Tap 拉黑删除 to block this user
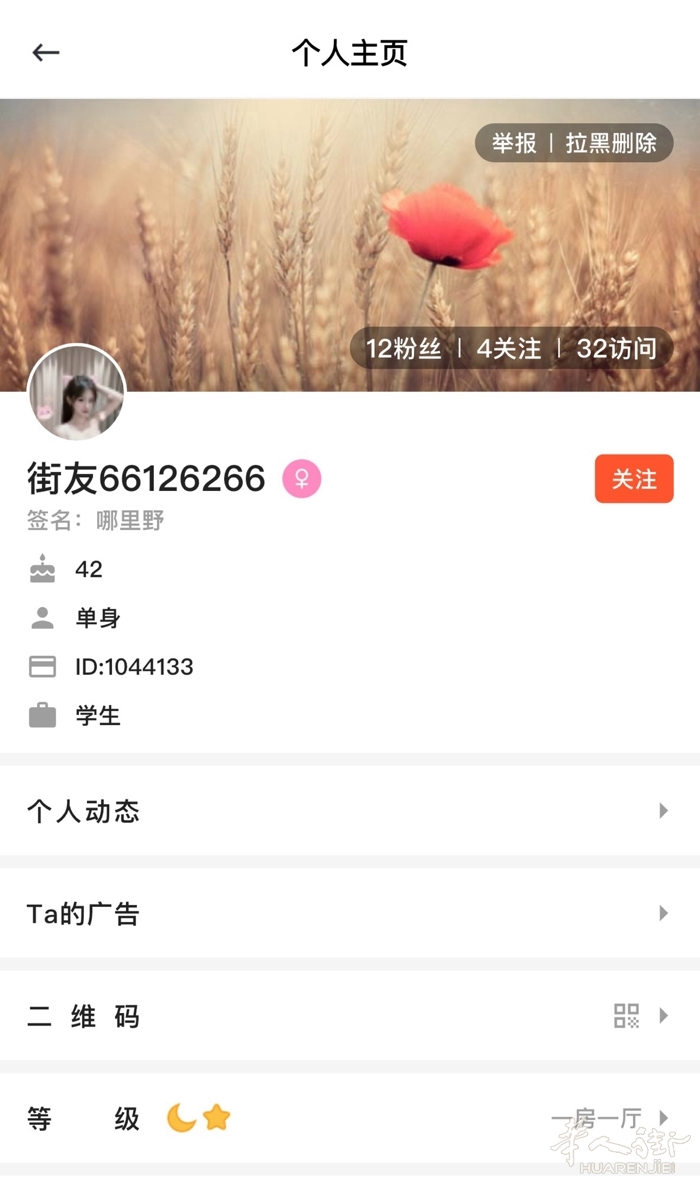700x1183 pixels. 611,143
